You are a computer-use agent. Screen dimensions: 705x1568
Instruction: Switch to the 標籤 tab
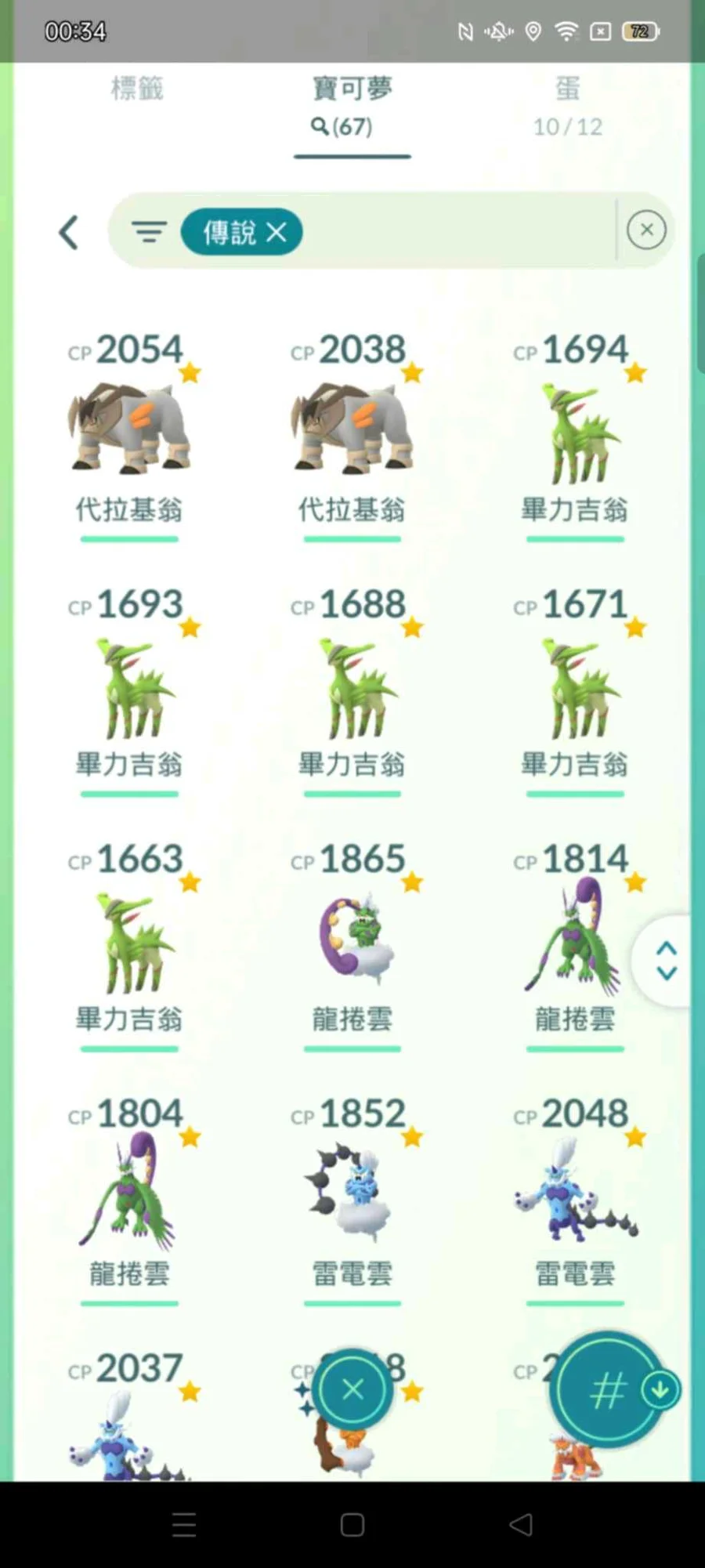[137, 88]
